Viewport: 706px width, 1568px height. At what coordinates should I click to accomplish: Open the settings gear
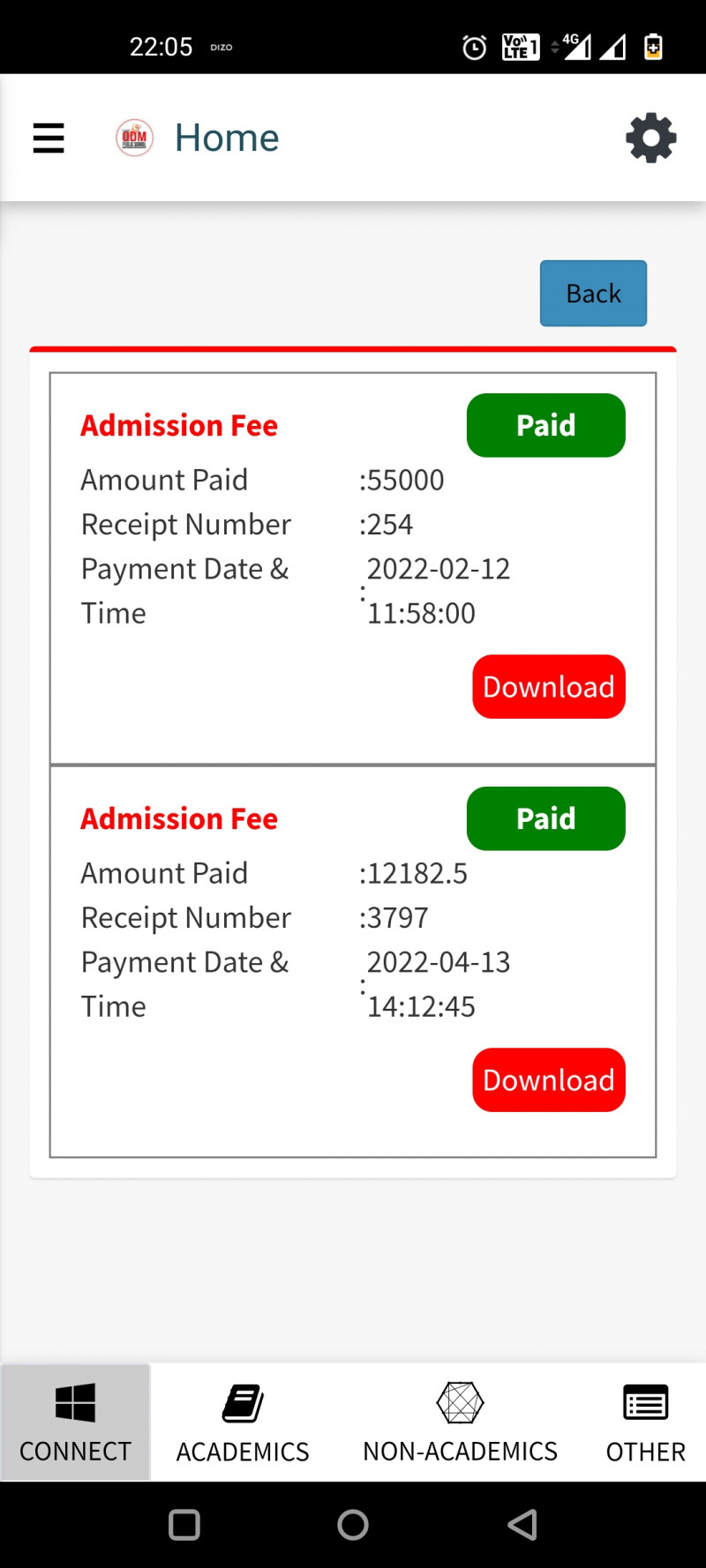point(650,138)
